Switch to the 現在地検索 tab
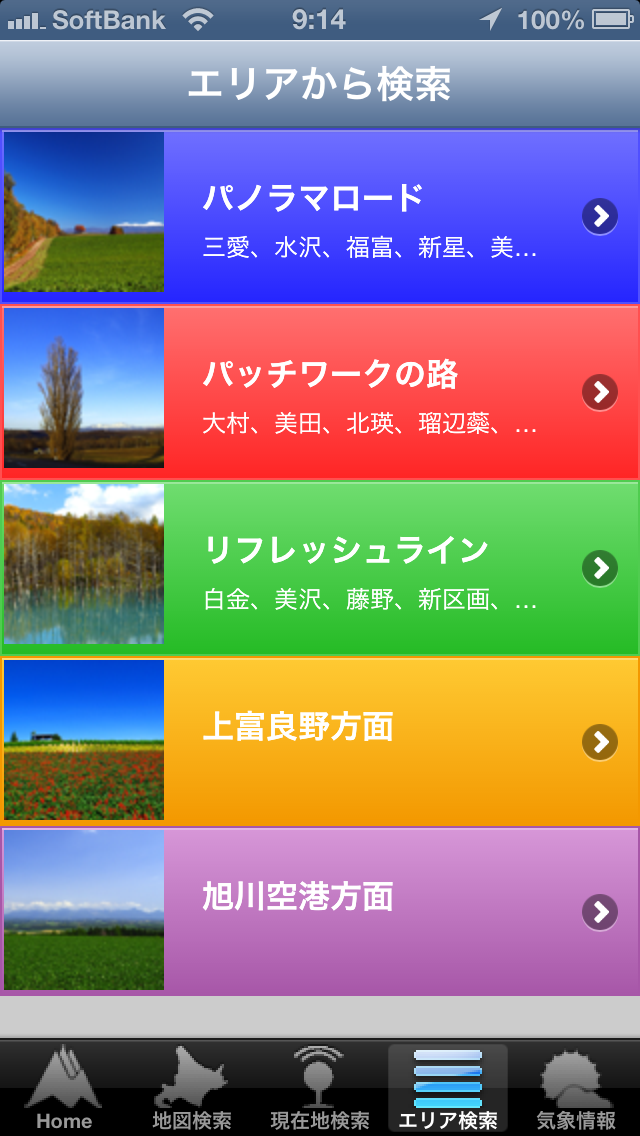 tap(320, 1089)
